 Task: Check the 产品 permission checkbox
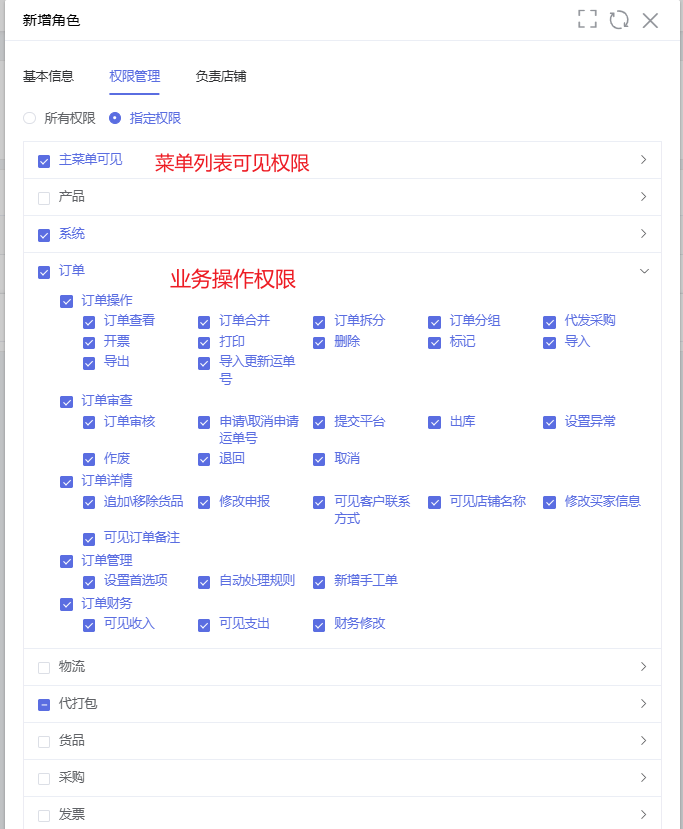click(44, 198)
